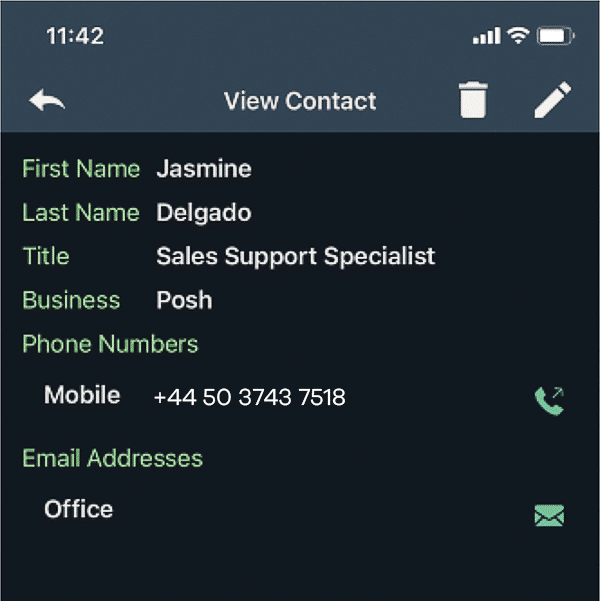Delete this contact with the trash icon
The height and width of the screenshot is (601, 600).
(x=473, y=101)
